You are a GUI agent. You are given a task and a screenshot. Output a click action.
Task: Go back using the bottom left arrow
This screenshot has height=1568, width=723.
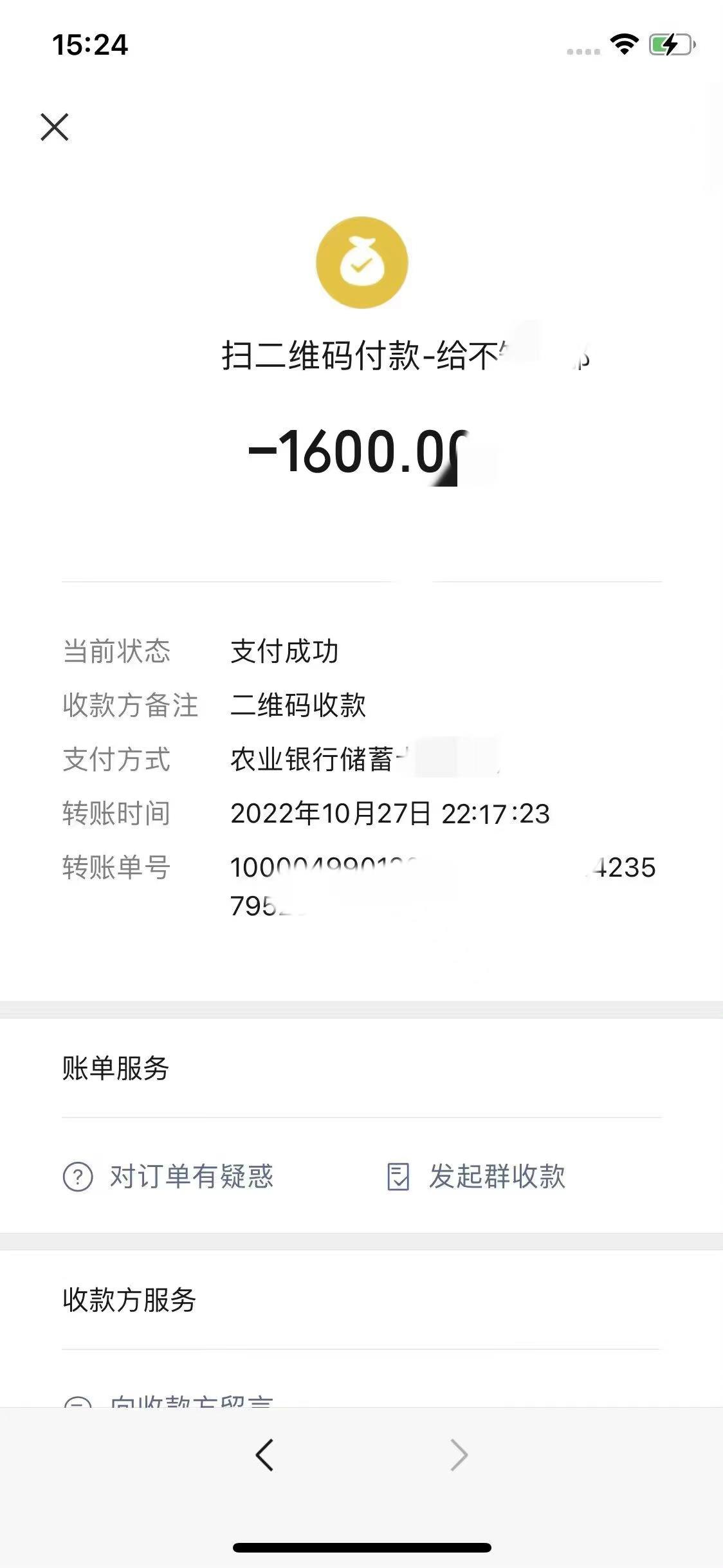(264, 1455)
